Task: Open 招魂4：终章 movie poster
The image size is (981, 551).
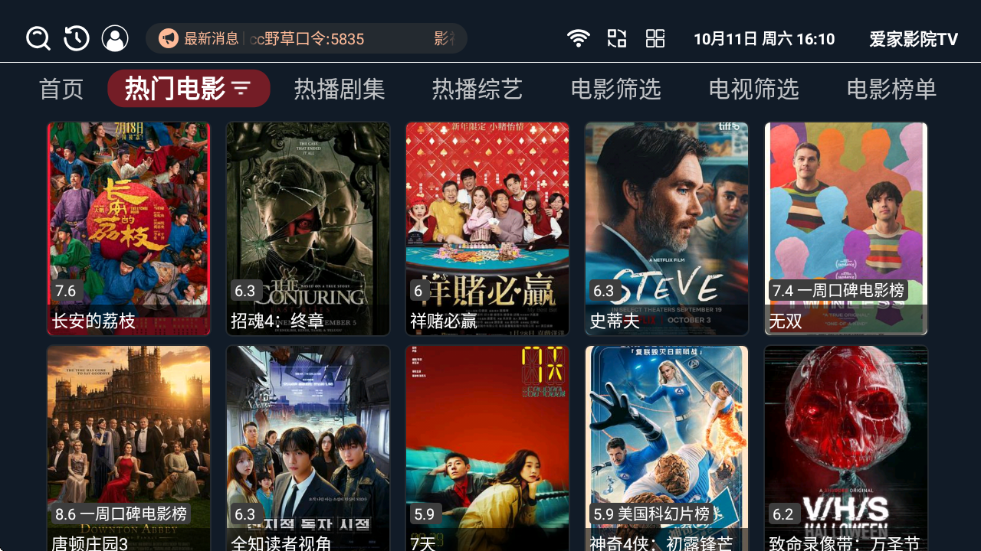Action: click(x=308, y=228)
